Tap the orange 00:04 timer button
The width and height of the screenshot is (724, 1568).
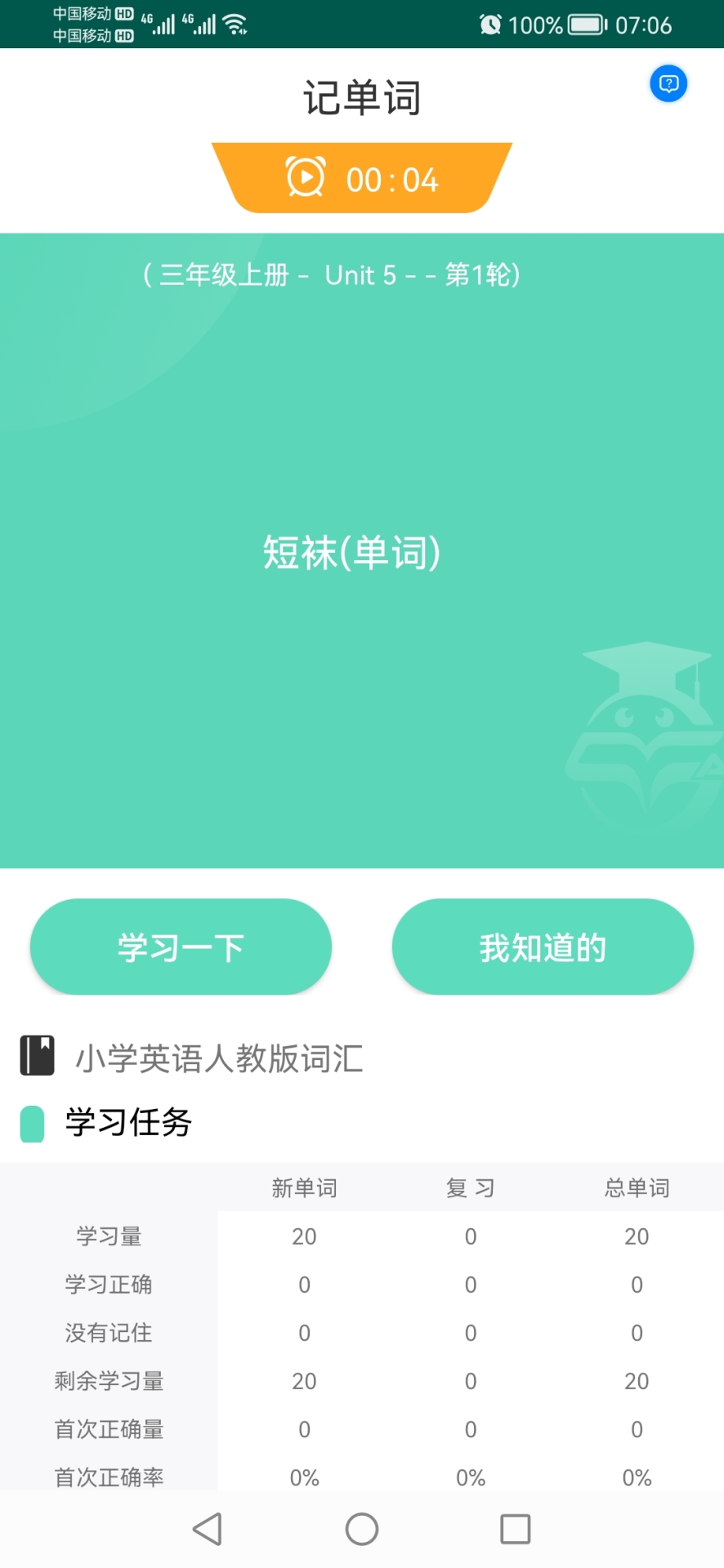coord(362,179)
